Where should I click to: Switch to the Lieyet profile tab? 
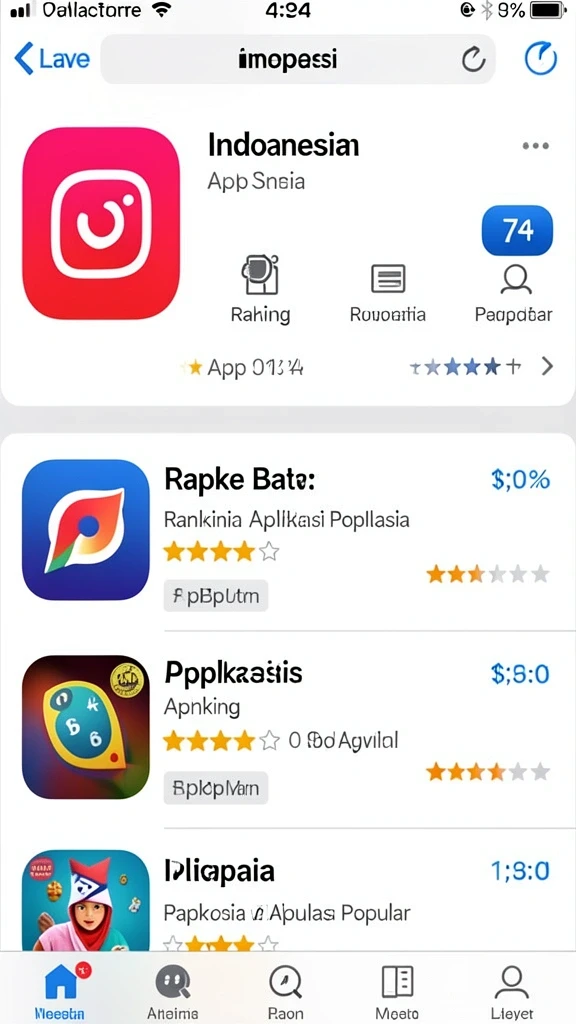[x=512, y=991]
